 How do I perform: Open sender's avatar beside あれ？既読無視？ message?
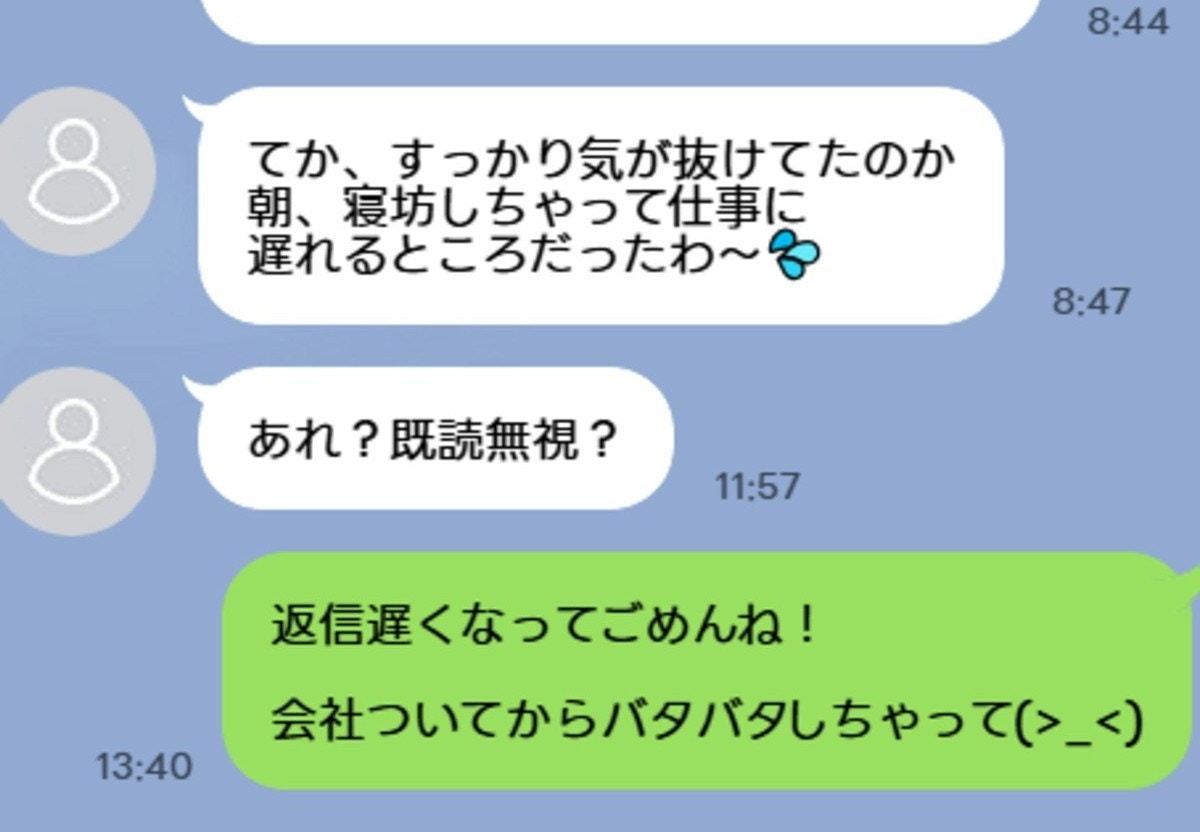72,450
